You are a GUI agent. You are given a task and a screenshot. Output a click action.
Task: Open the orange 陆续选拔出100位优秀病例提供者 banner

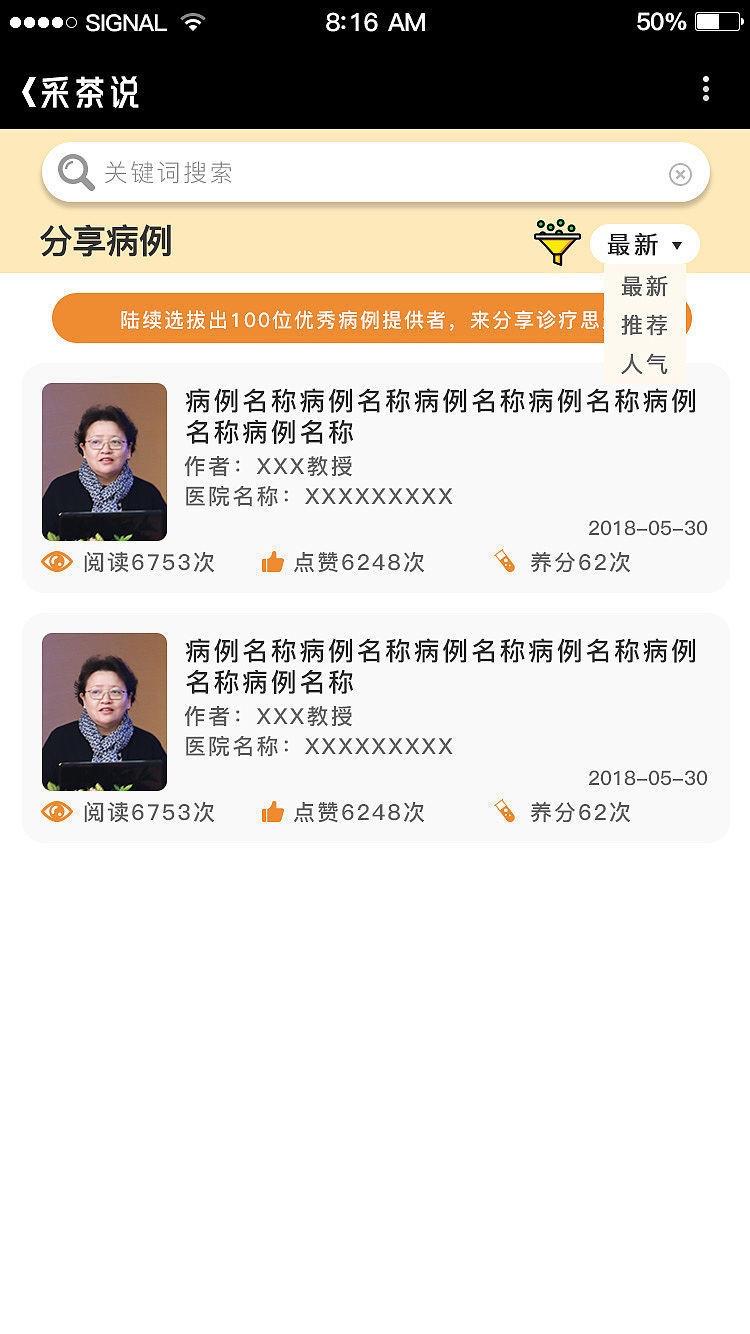coord(330,319)
